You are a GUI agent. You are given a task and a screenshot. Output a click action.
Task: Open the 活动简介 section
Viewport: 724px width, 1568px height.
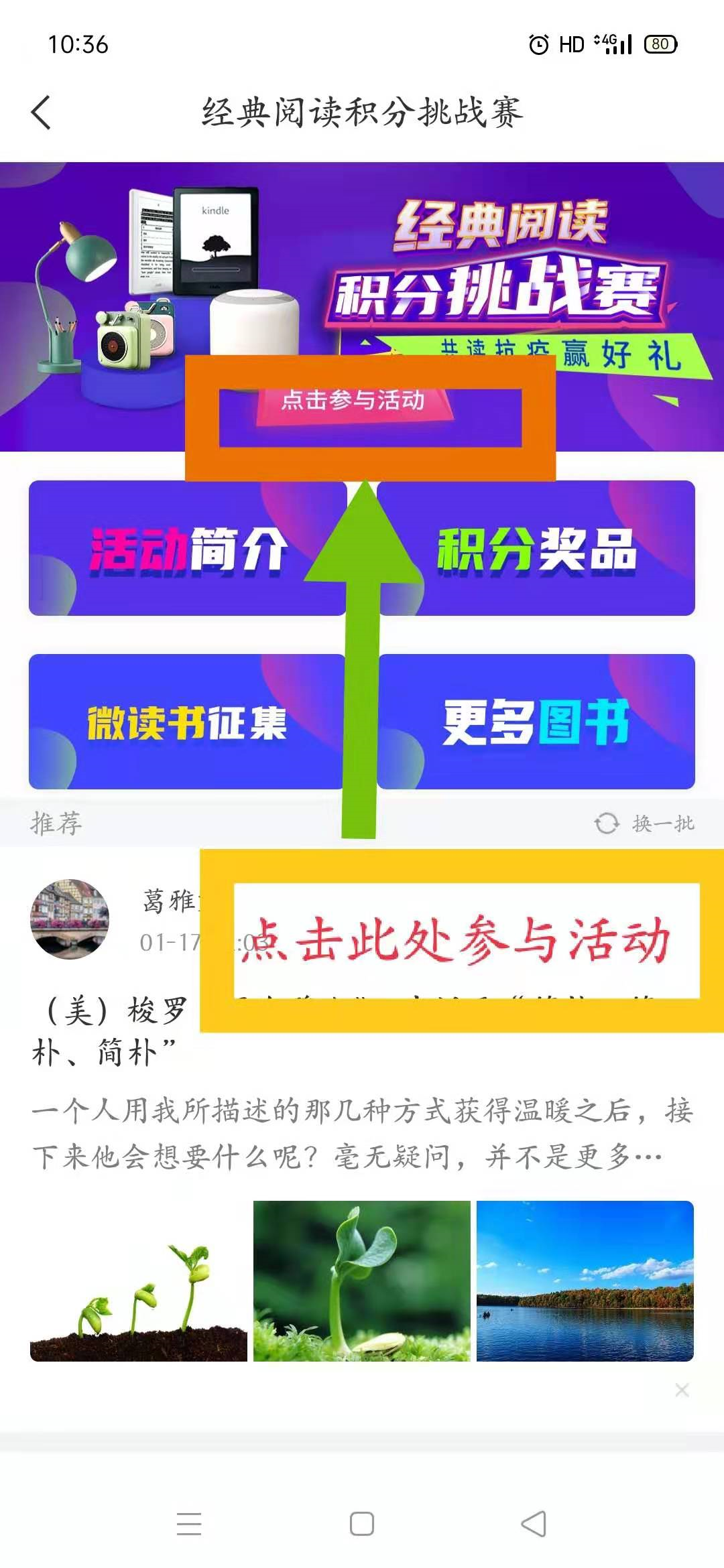186,548
